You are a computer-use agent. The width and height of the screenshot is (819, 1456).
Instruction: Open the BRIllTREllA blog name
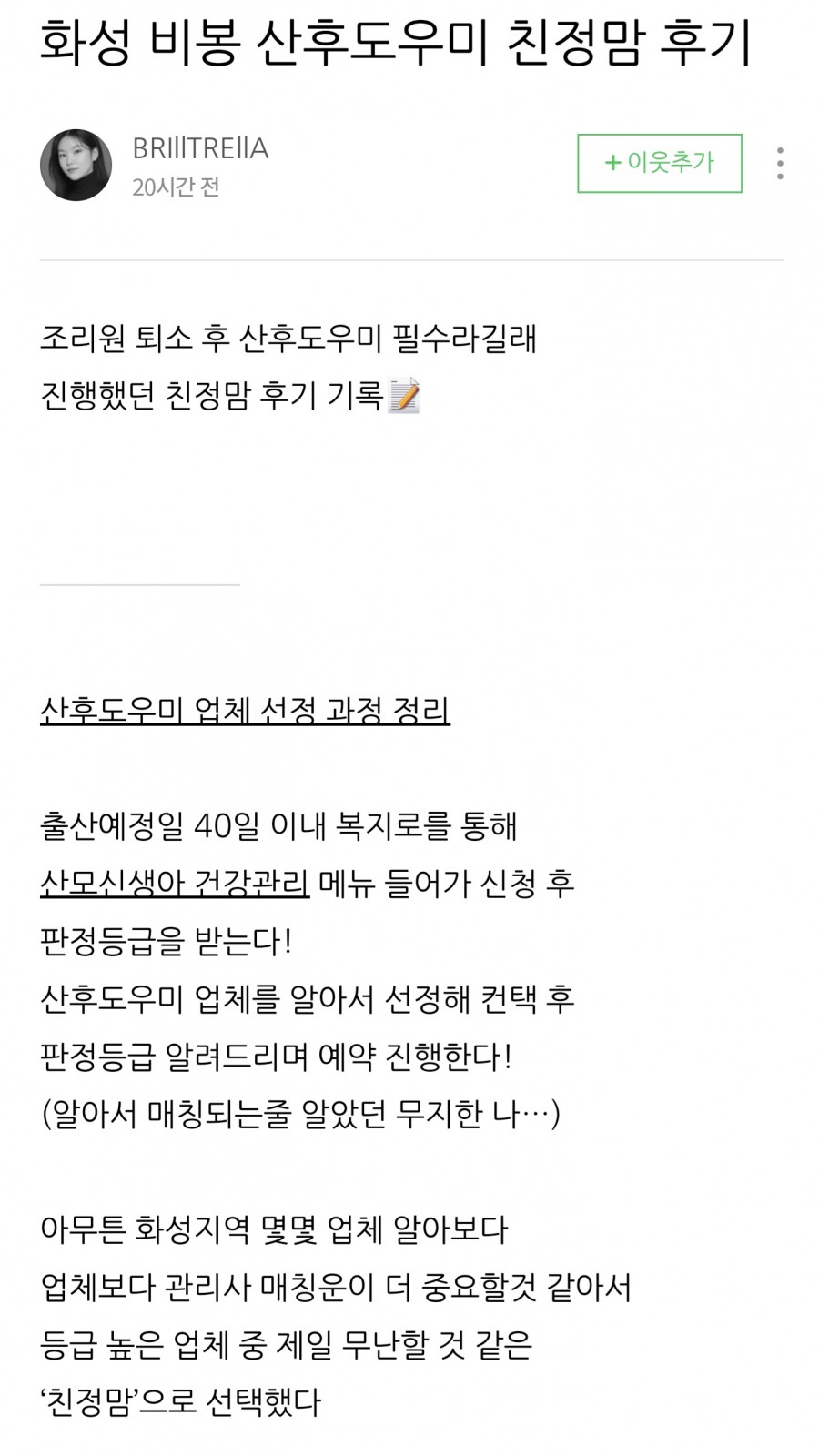pos(200,148)
